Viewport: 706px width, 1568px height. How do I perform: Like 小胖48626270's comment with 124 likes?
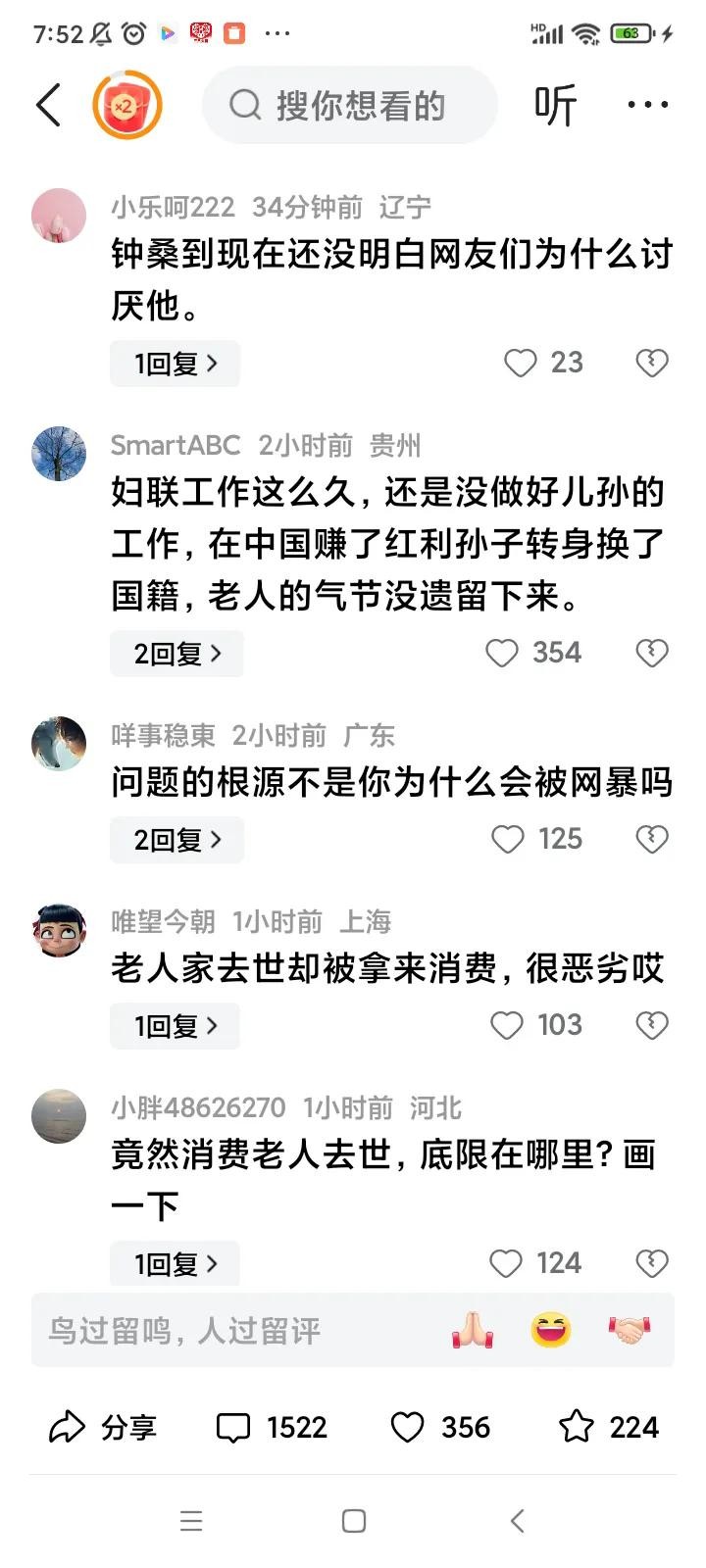click(506, 1263)
